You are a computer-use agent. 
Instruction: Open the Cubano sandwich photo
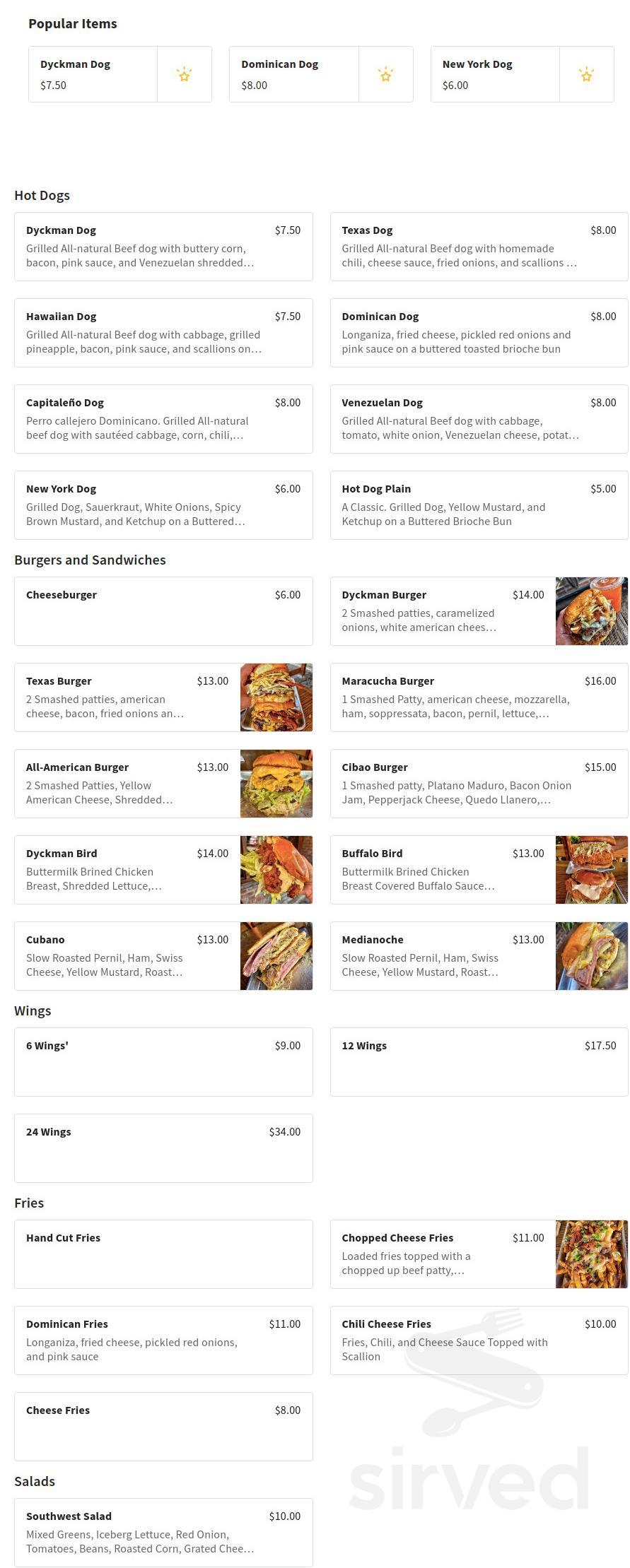pos(276,955)
